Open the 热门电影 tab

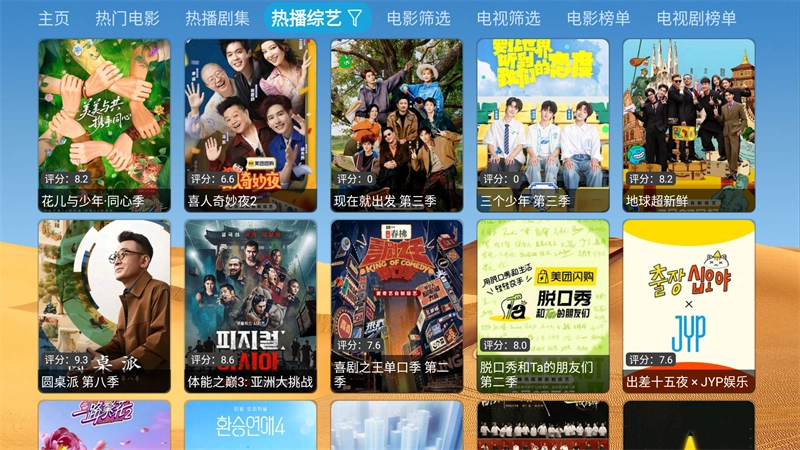pos(127,18)
